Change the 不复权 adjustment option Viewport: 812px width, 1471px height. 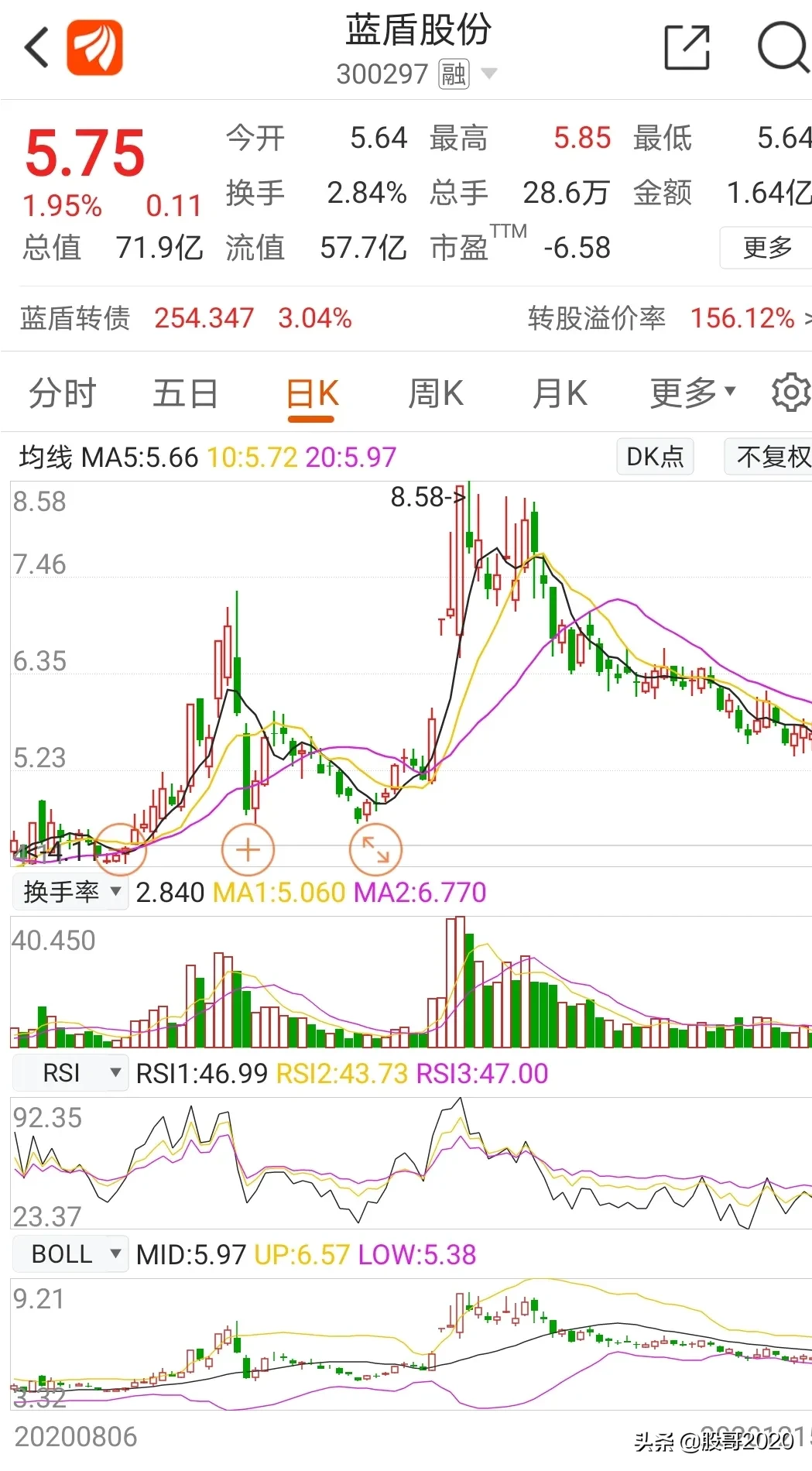pyautogui.click(x=768, y=457)
